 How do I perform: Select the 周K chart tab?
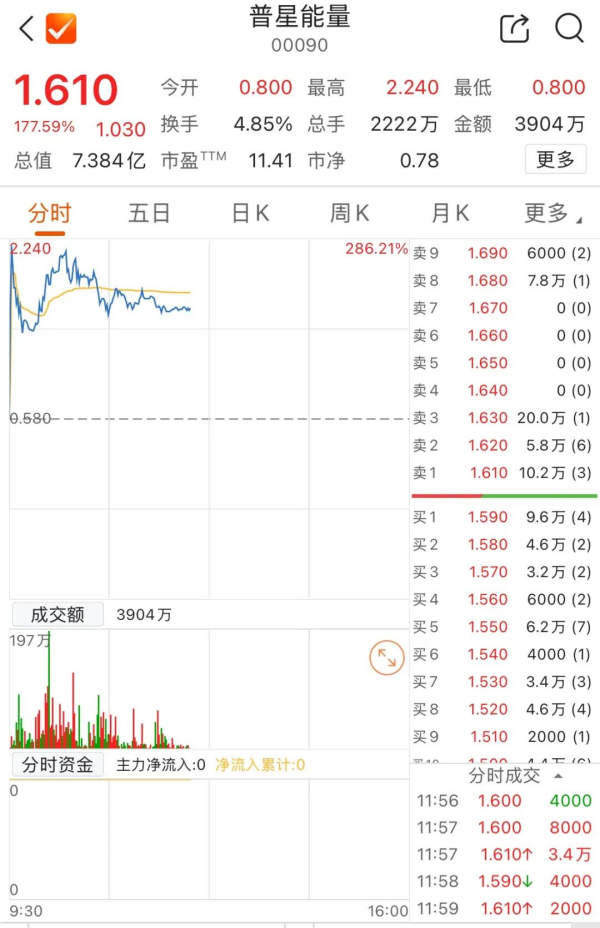click(350, 213)
